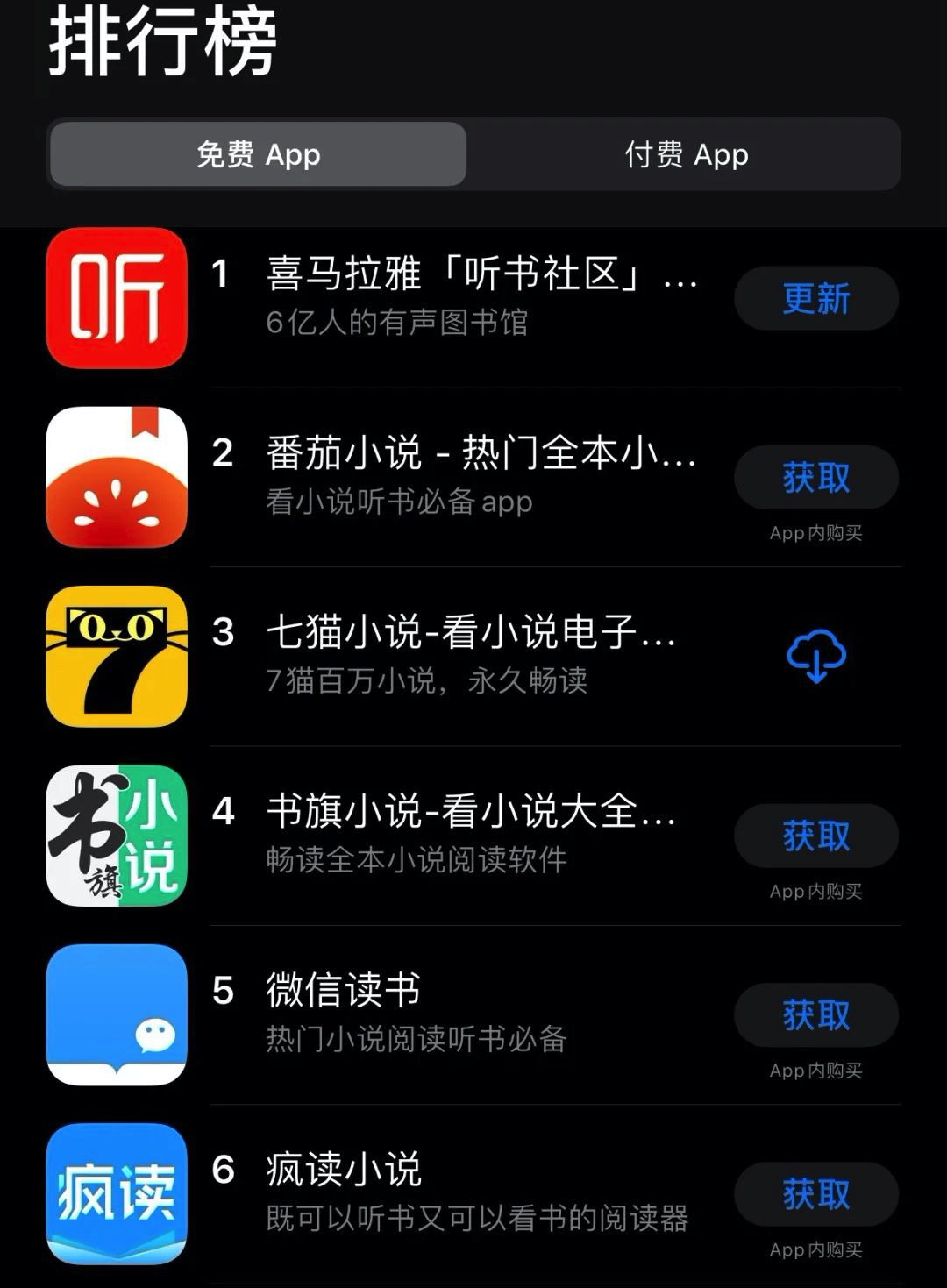The height and width of the screenshot is (1288, 947).
Task: Tap 获取 beside 微信读书
Action: [x=815, y=1015]
